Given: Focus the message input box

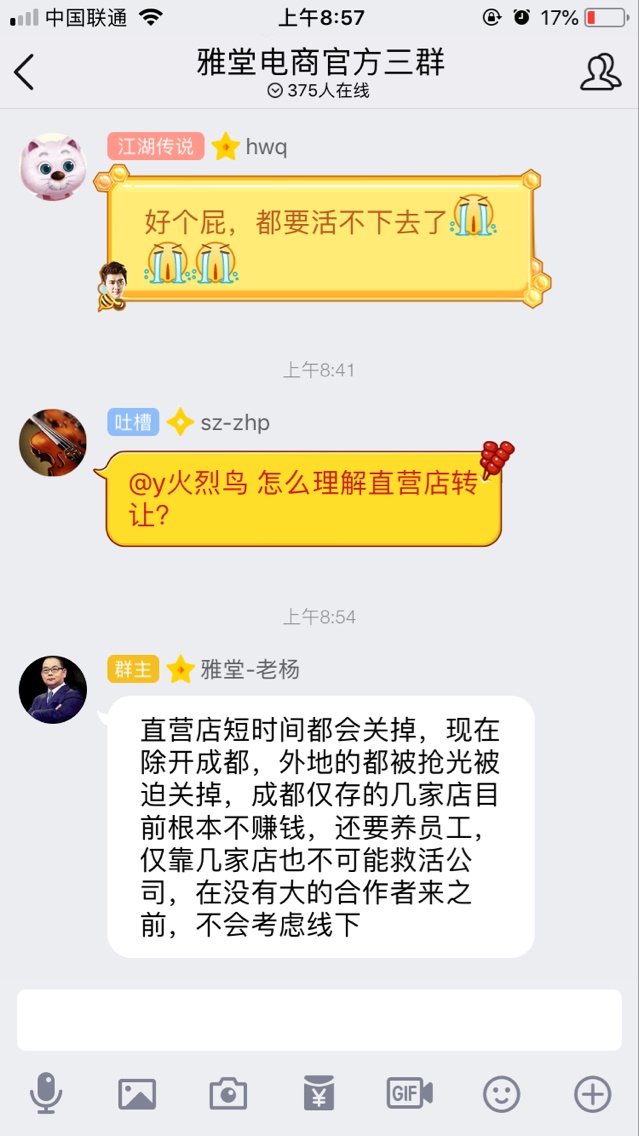Looking at the screenshot, I should (x=319, y=1020).
